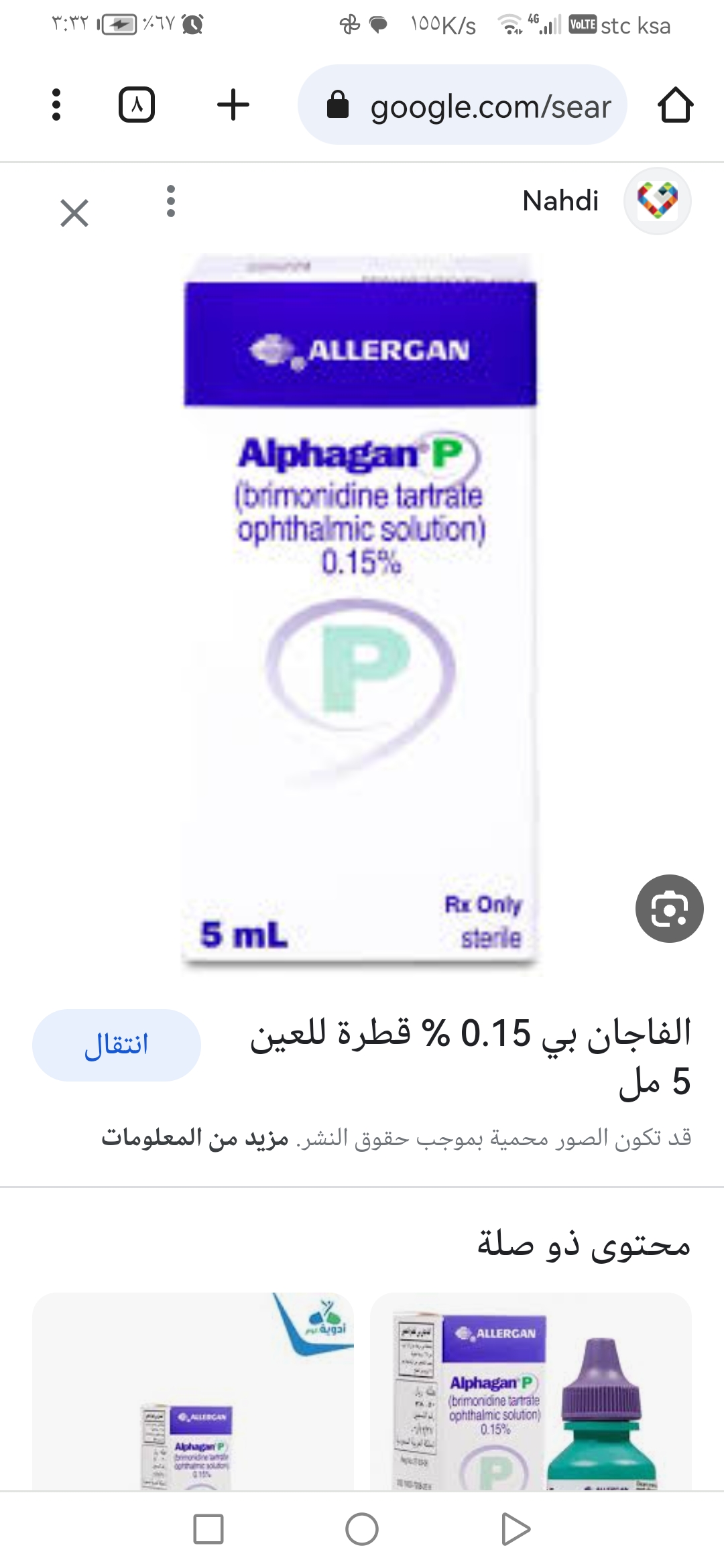Add a new browser tab
The height and width of the screenshot is (1568, 724).
point(233,105)
